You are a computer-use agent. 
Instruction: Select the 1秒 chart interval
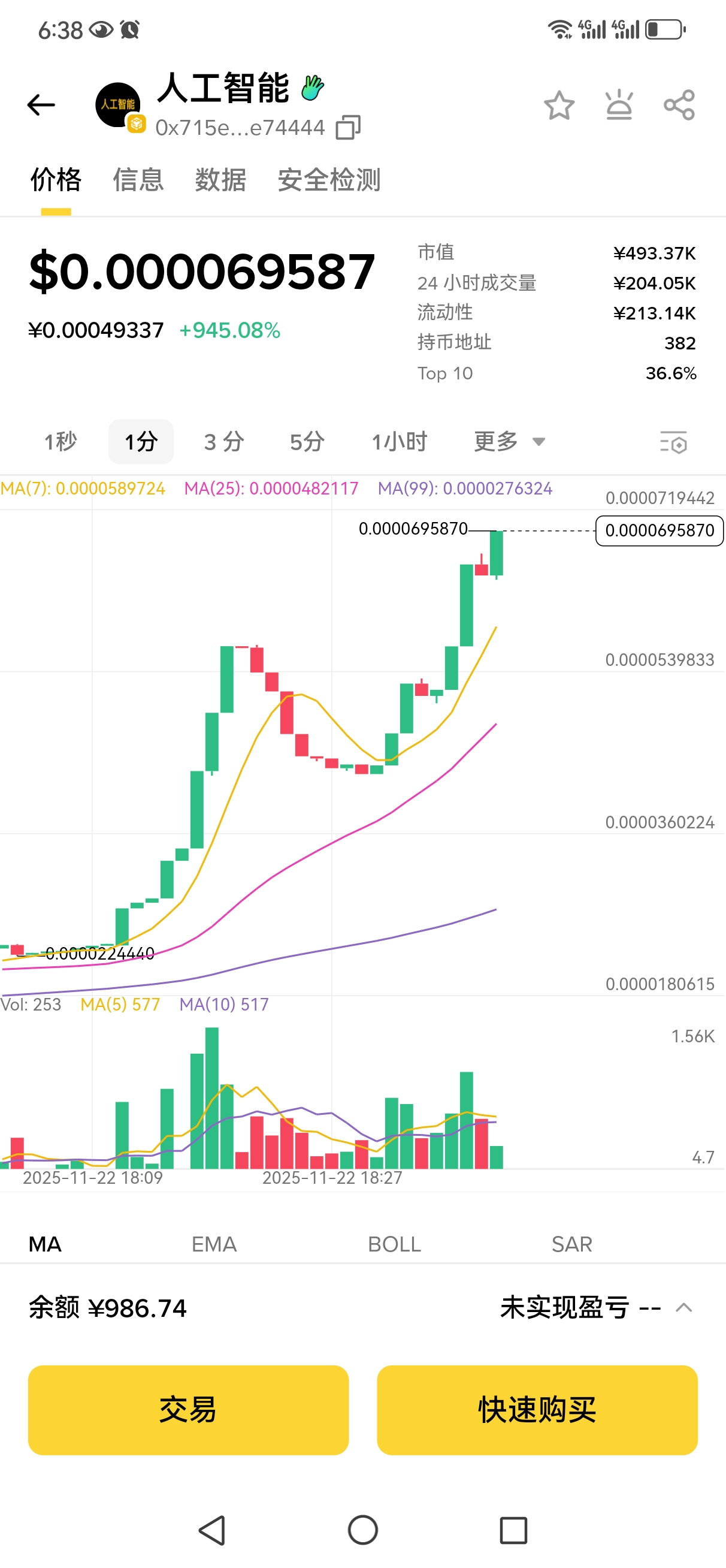pyautogui.click(x=60, y=442)
